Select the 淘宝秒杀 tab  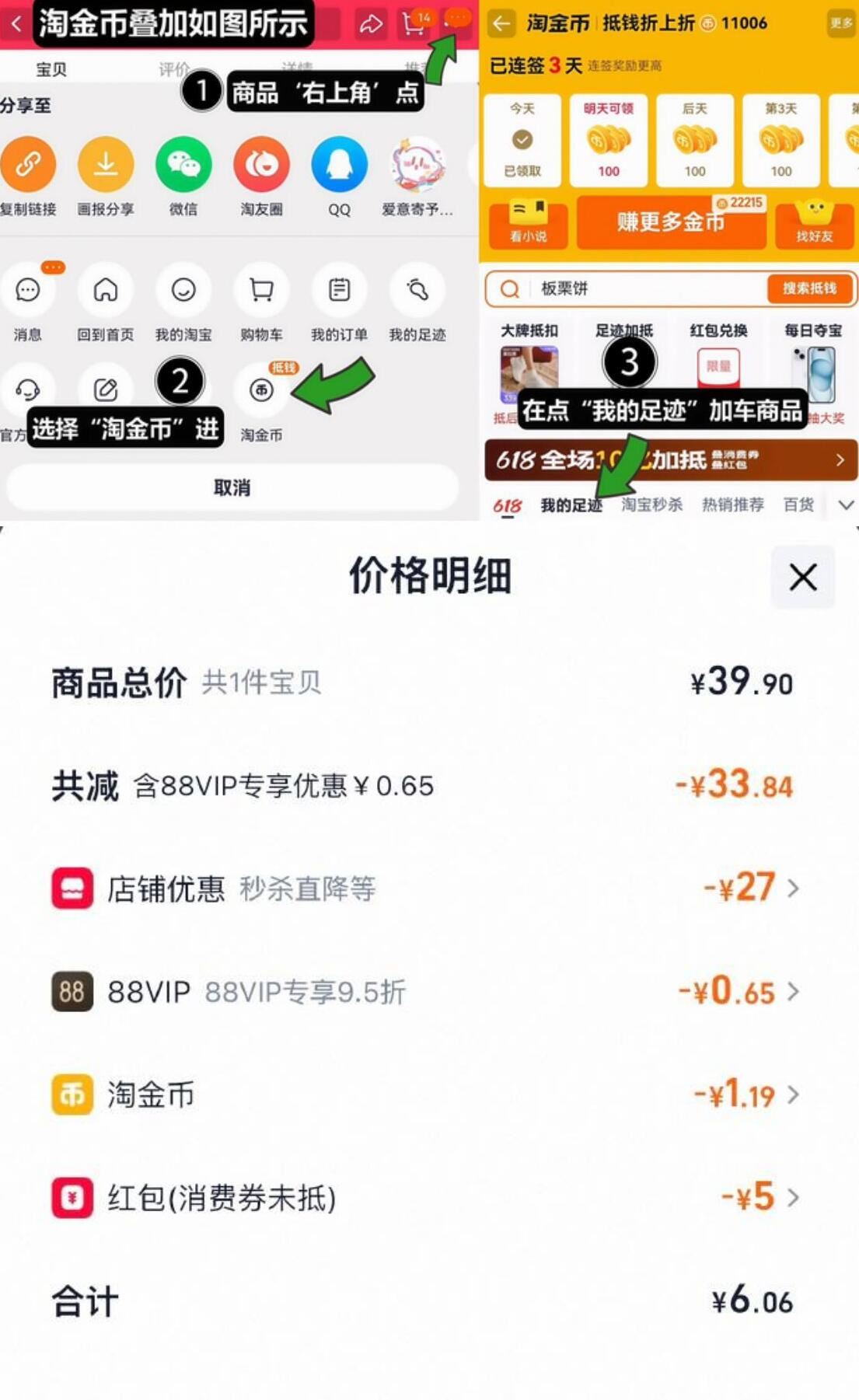point(651,504)
